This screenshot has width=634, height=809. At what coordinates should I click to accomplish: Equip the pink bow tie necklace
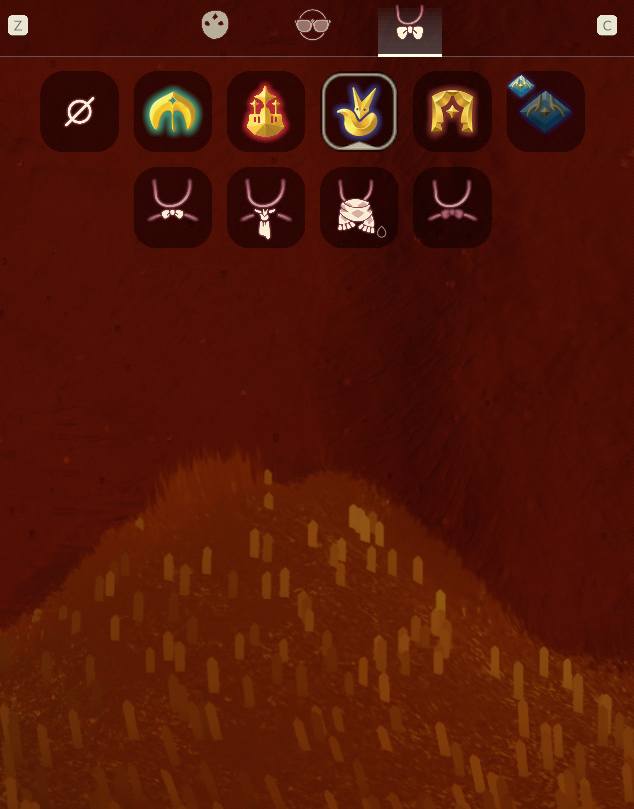click(452, 207)
